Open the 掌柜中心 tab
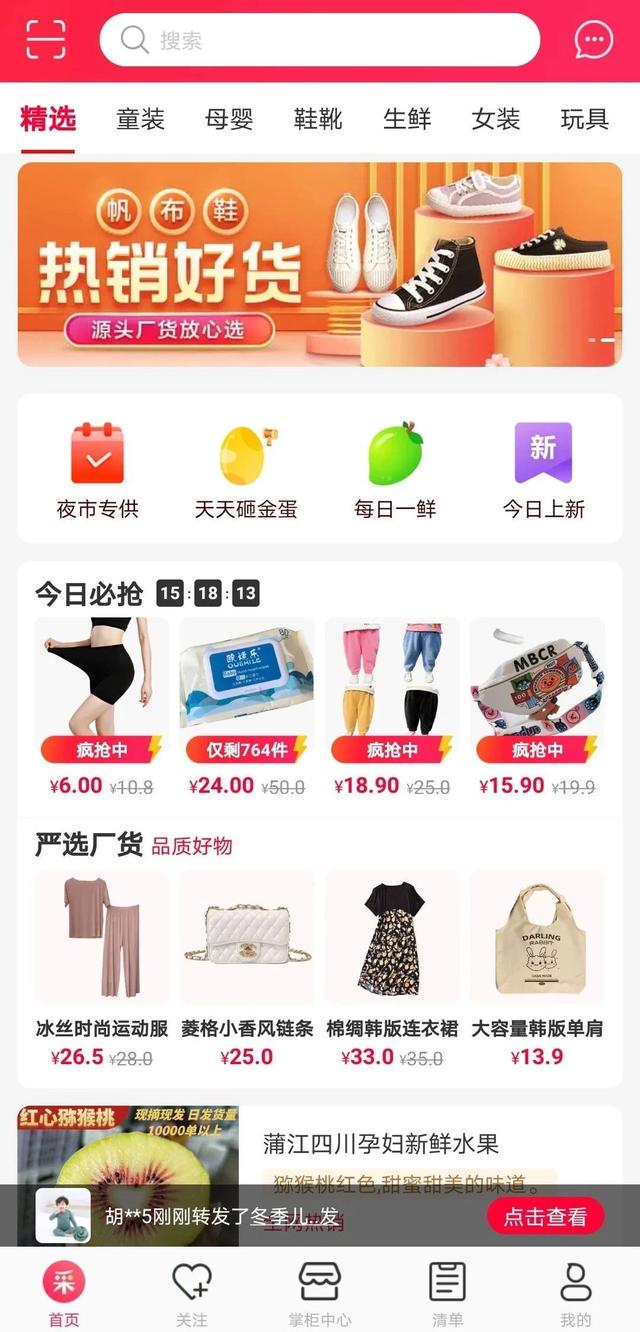Viewport: 640px width, 1332px height. coord(320,1294)
